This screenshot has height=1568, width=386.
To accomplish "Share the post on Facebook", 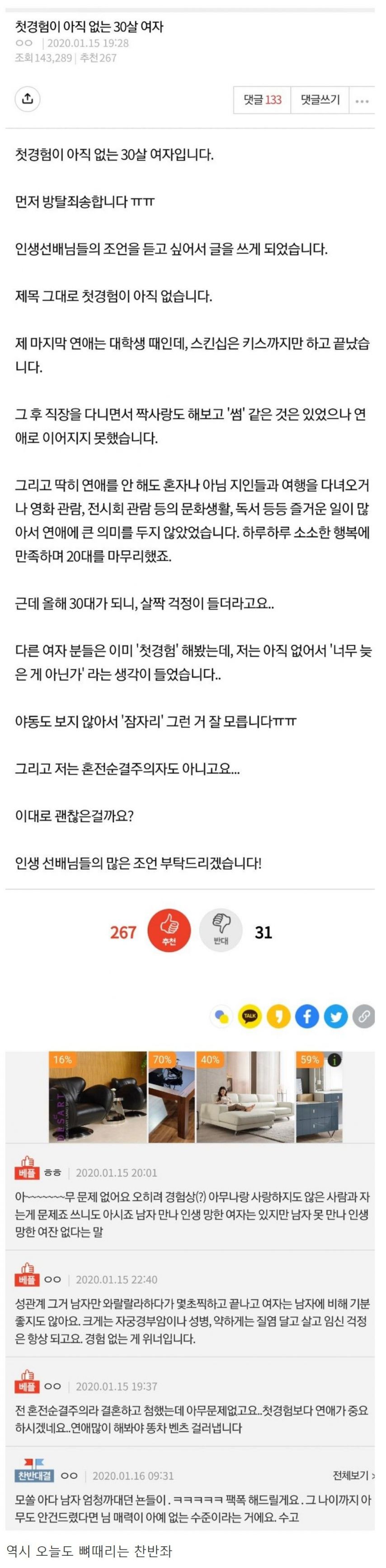I will pos(307,1016).
